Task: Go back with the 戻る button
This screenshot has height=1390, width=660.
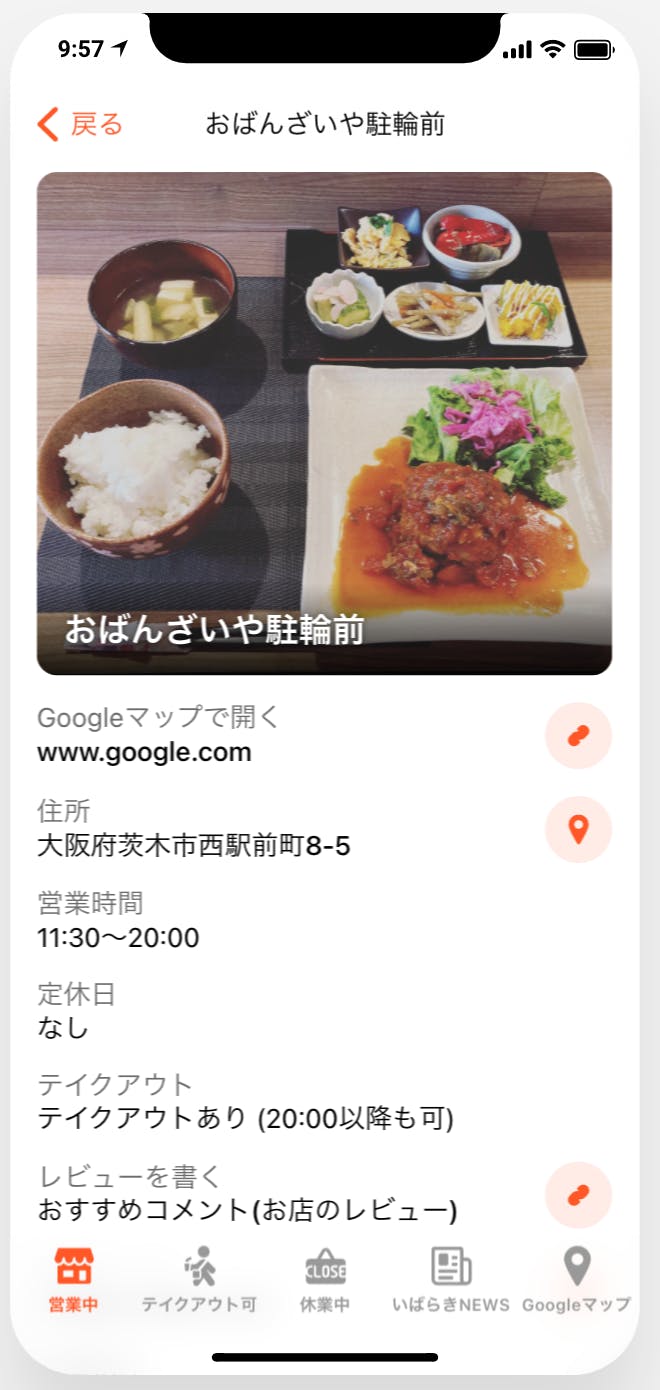Action: point(80,125)
